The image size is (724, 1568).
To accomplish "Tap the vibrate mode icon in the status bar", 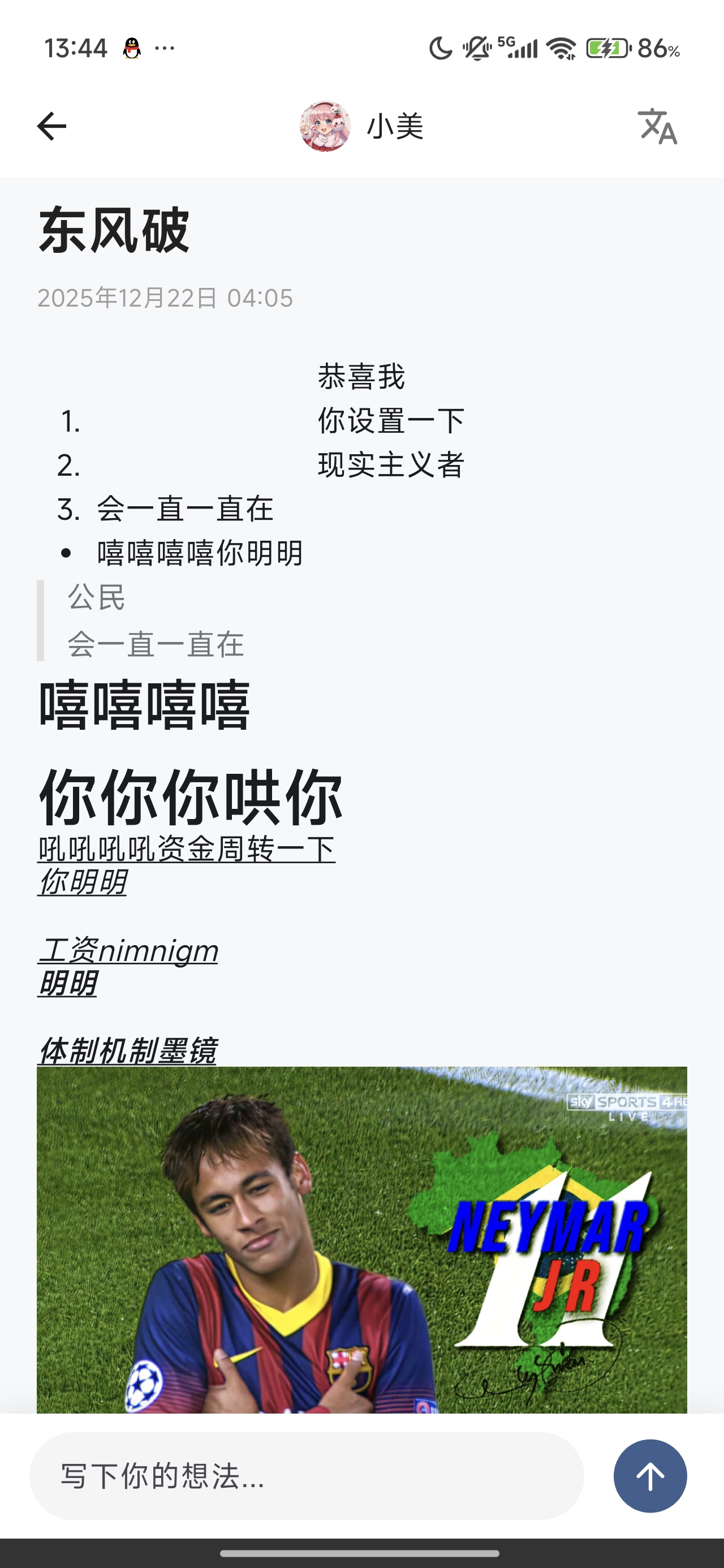I will 477,47.
